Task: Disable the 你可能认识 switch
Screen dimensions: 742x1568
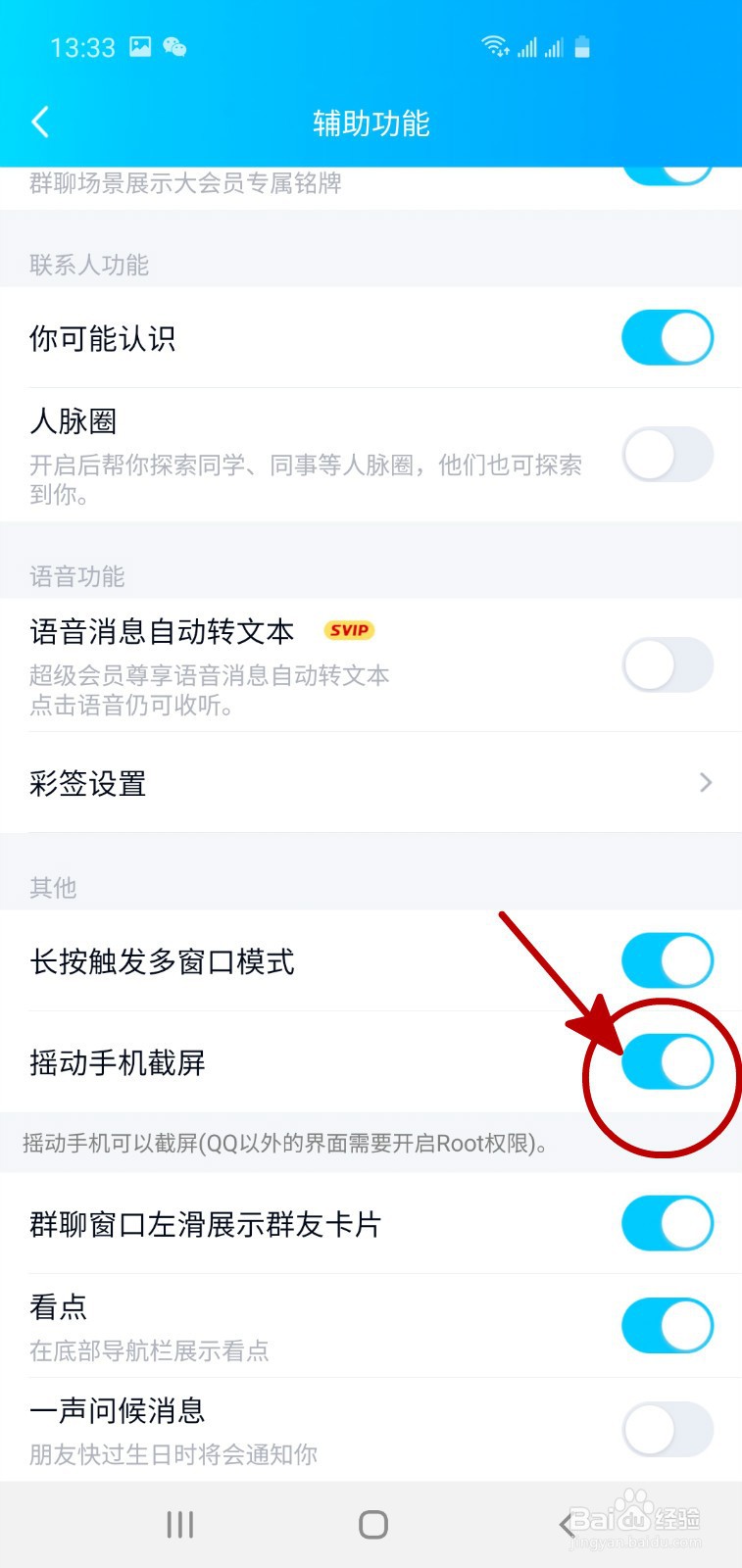Action: point(668,337)
